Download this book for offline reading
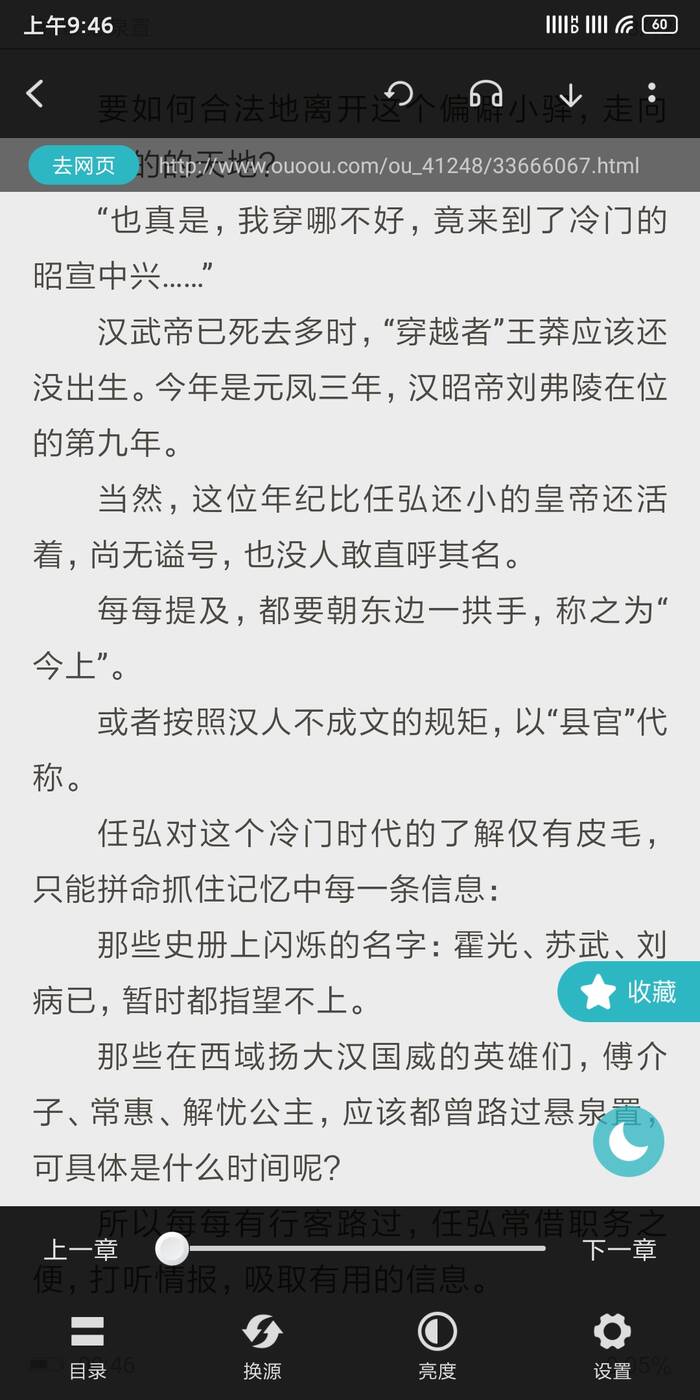The height and width of the screenshot is (1400, 700). (570, 94)
